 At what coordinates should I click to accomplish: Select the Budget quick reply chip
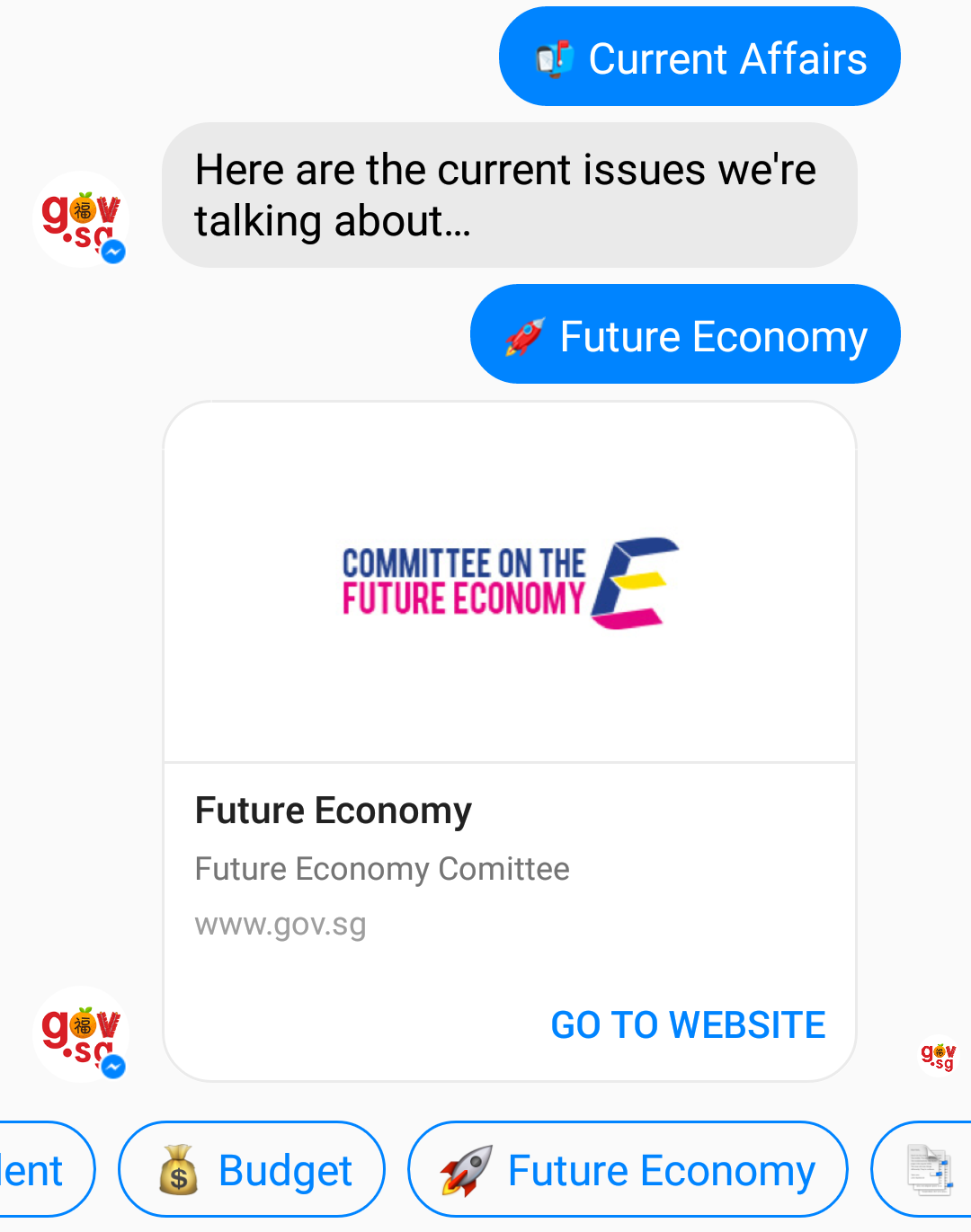click(x=252, y=1170)
